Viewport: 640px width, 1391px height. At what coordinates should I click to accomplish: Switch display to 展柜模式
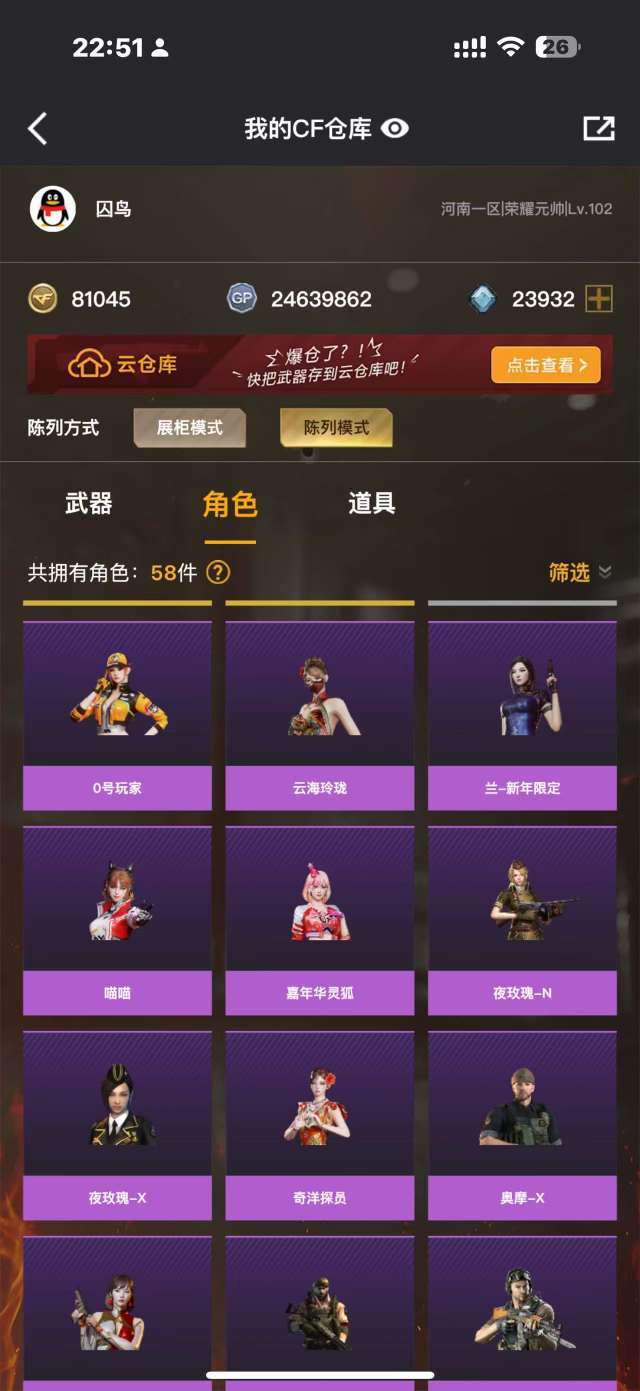pyautogui.click(x=190, y=428)
